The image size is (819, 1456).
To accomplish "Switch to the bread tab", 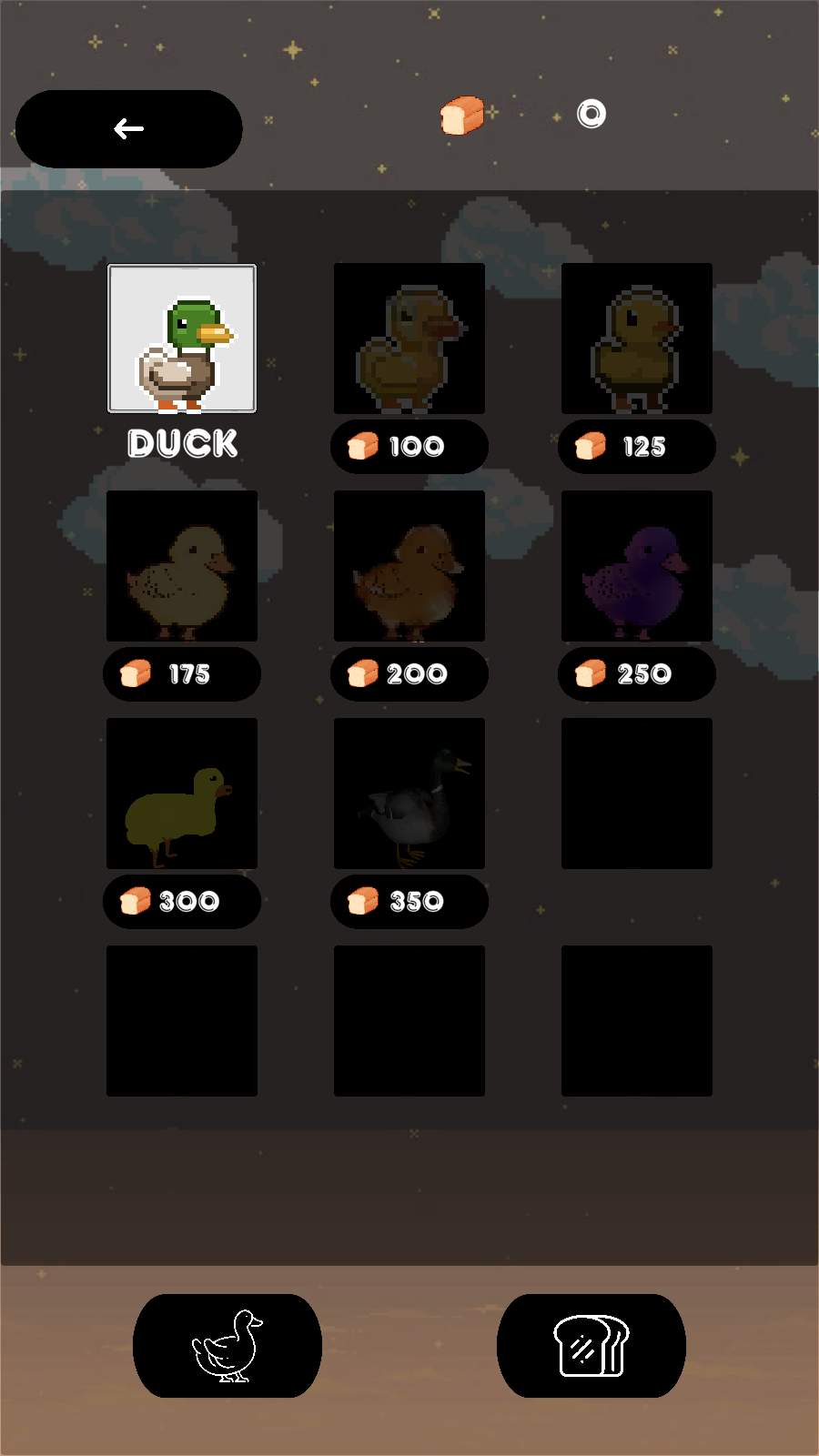I will click(x=591, y=1346).
